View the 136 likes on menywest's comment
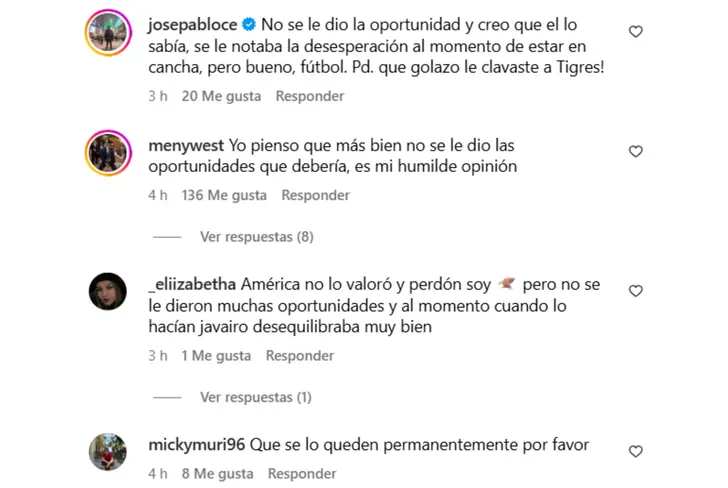The height and width of the screenshot is (488, 728). [224, 196]
